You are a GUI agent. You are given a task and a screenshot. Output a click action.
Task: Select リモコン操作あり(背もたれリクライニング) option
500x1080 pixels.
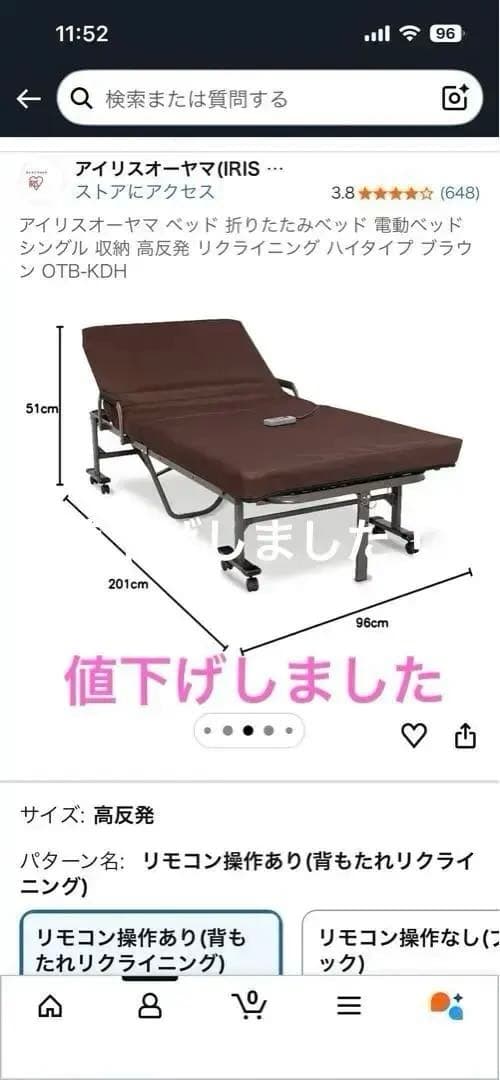point(151,944)
